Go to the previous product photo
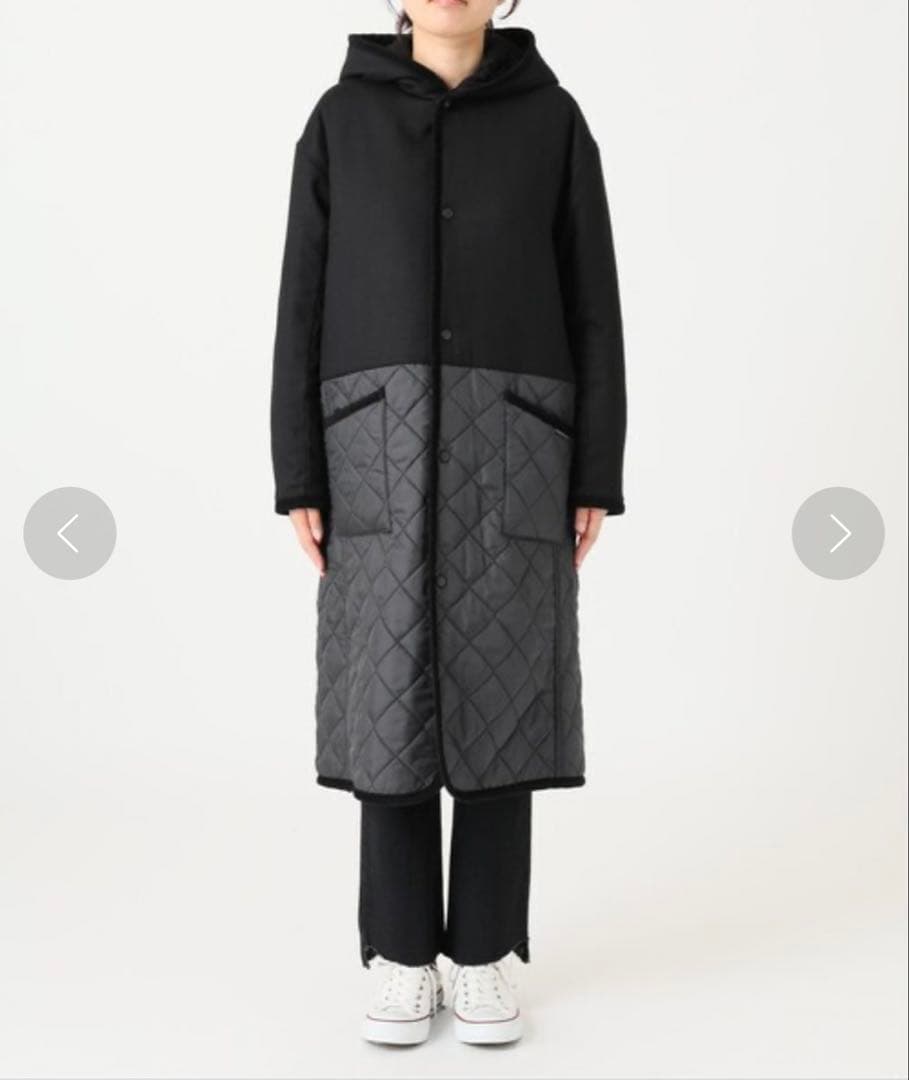The image size is (909, 1080). 69,533
